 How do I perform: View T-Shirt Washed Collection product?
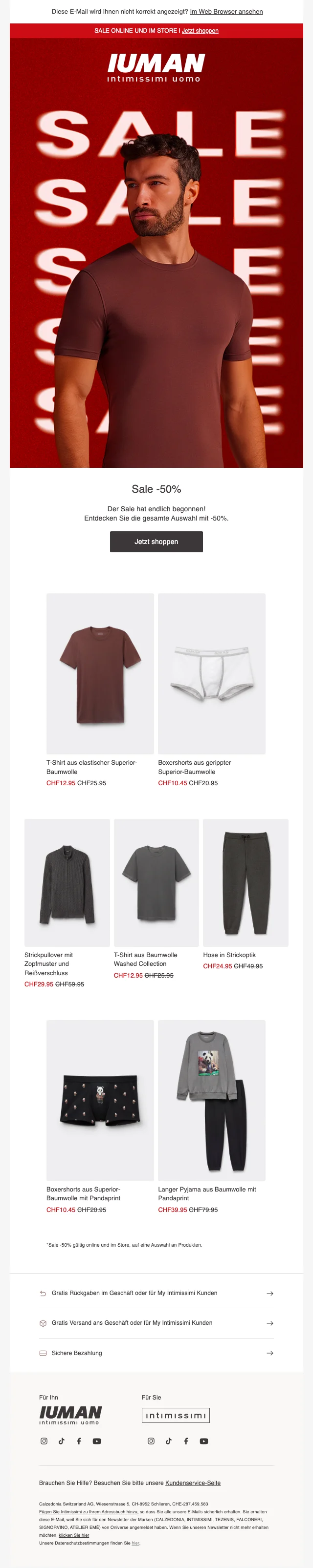pyautogui.click(x=156, y=882)
